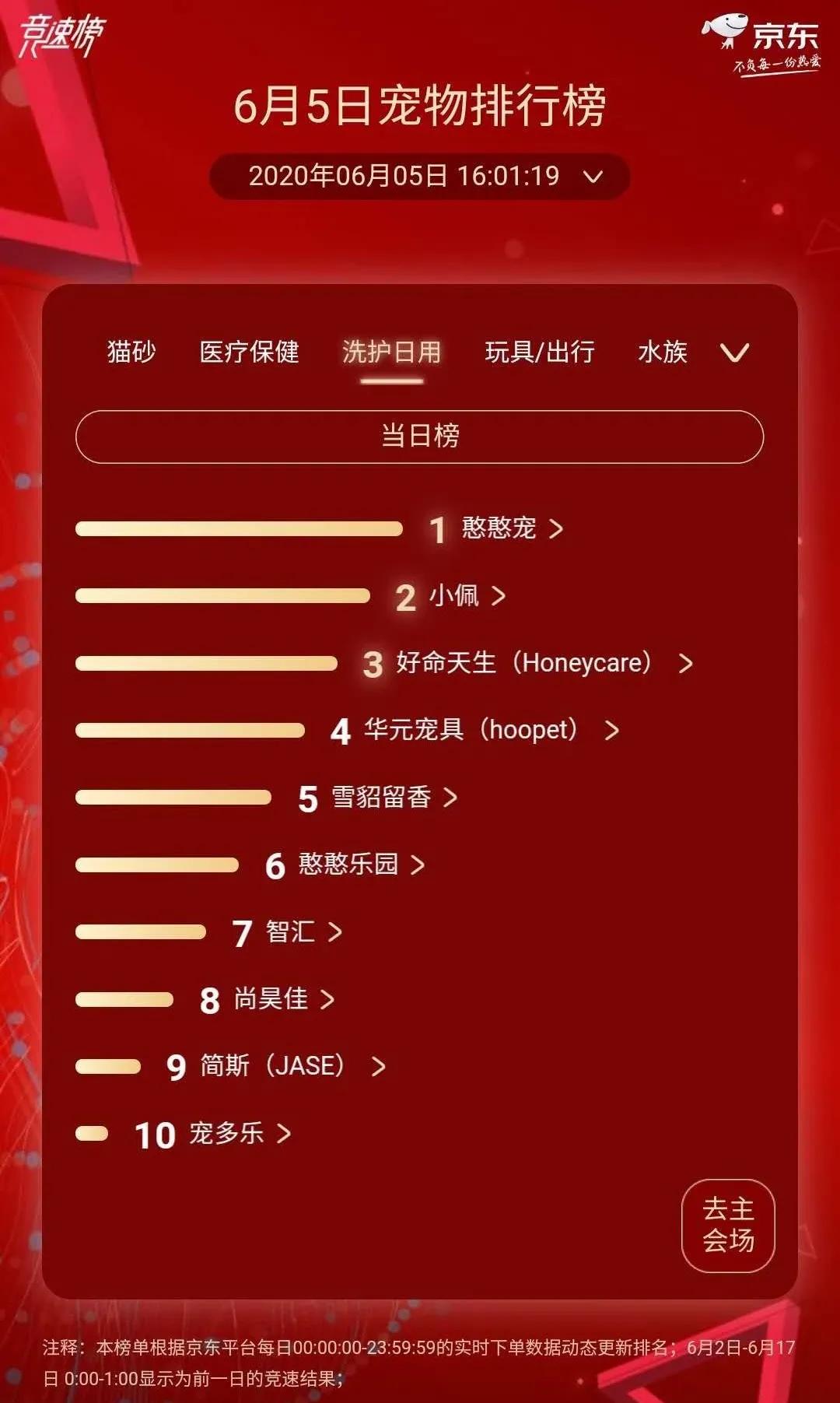Select the 洗护日用 tab

tap(391, 353)
